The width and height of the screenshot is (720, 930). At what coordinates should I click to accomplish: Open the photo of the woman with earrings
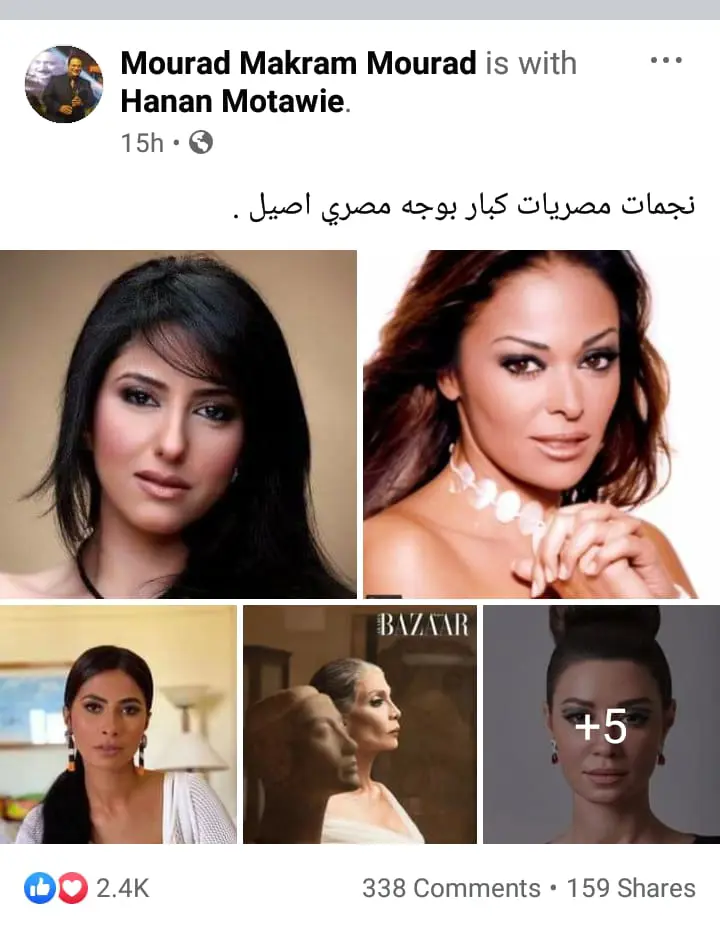coord(118,724)
